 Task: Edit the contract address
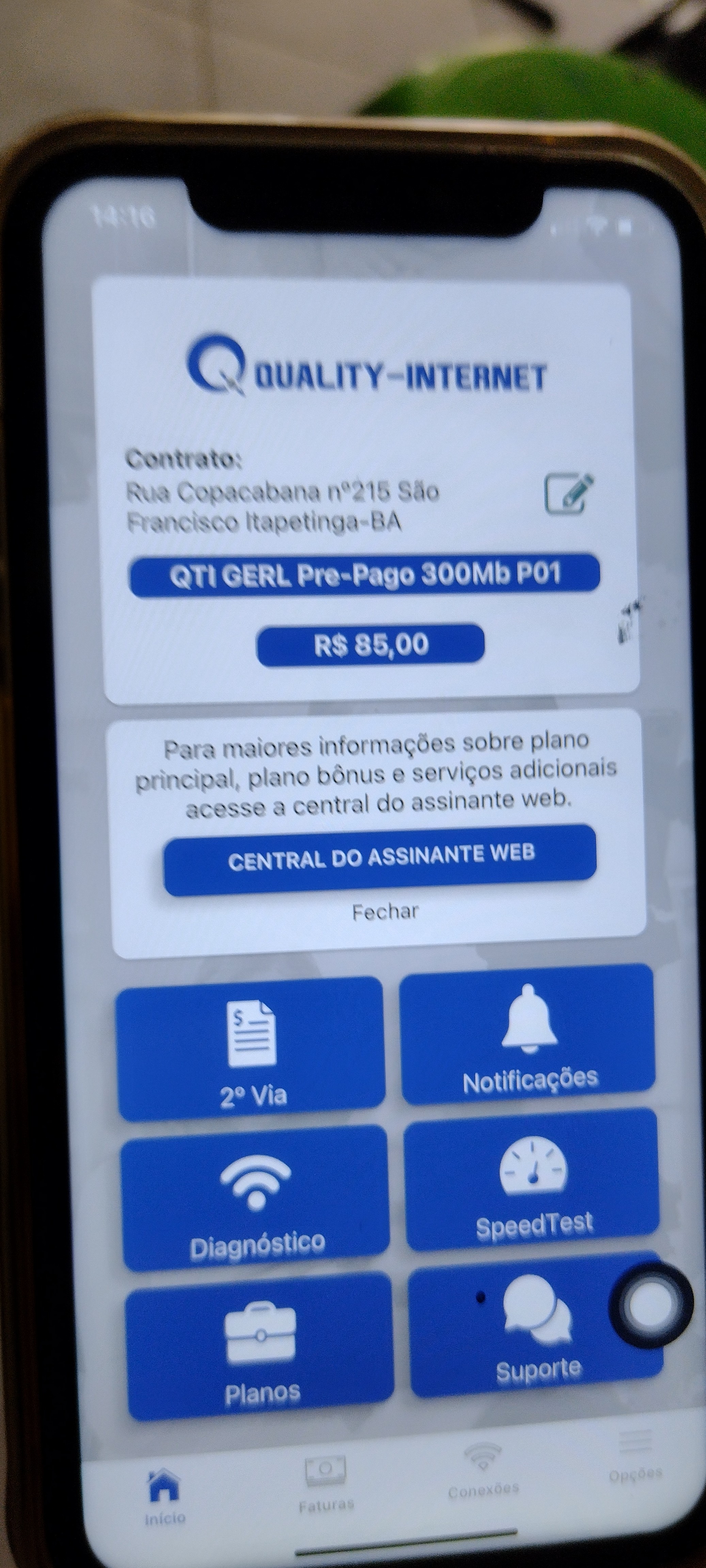pos(568,493)
